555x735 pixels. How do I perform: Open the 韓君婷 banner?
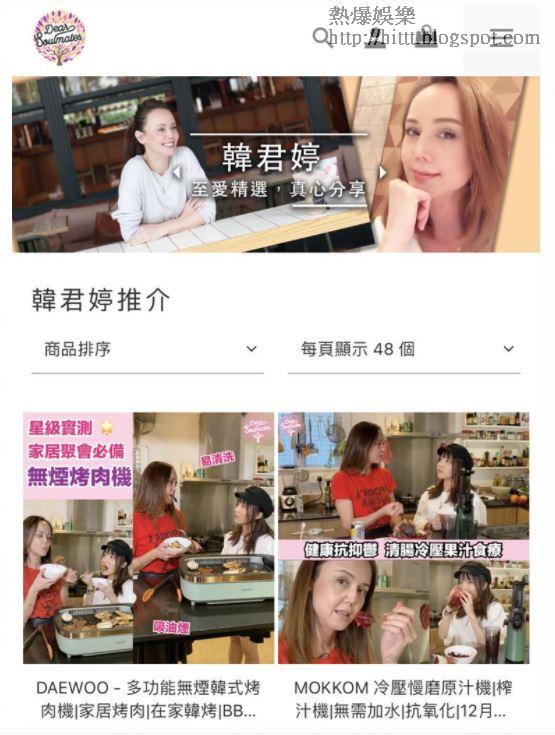pyautogui.click(x=276, y=164)
